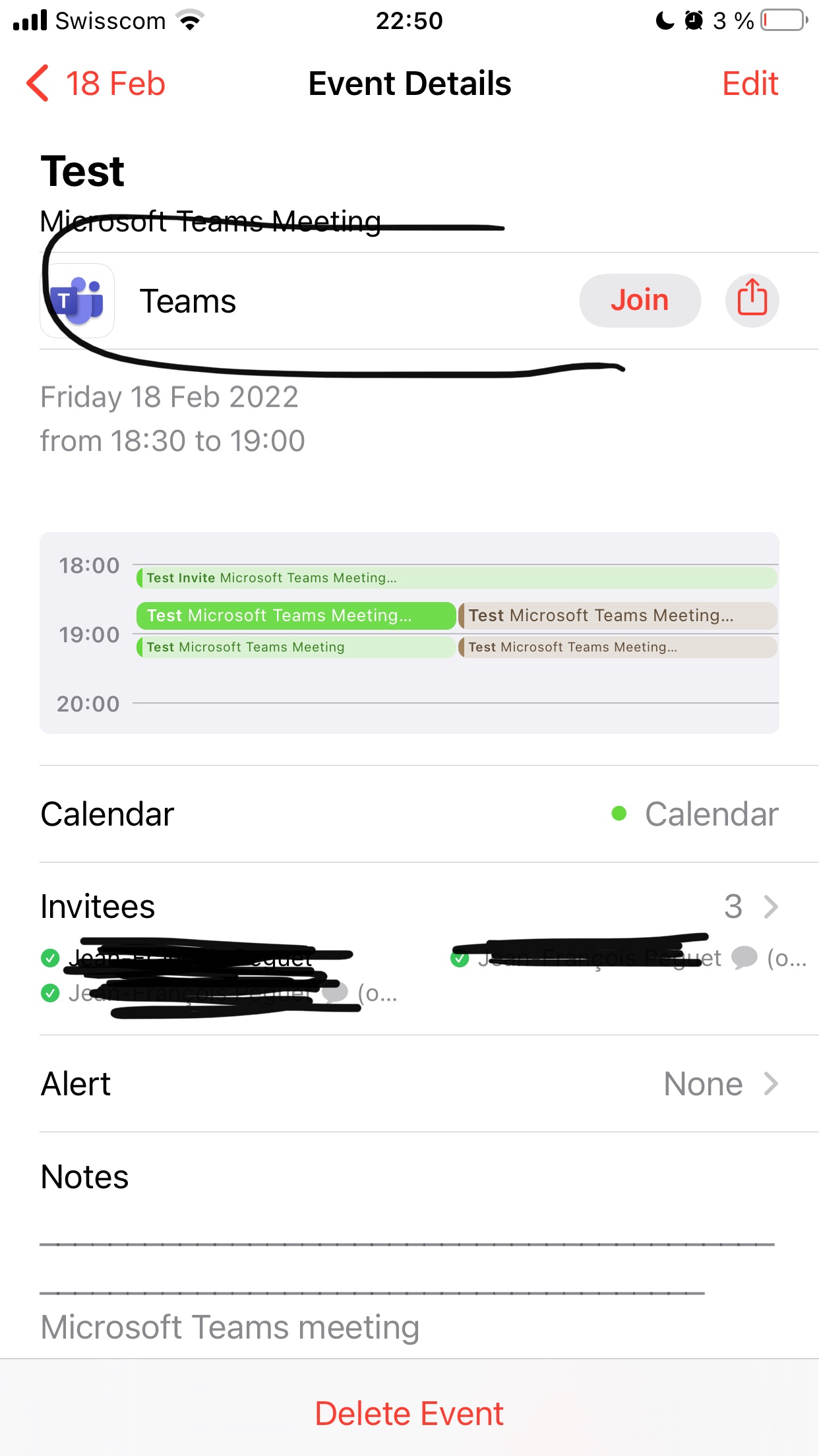The width and height of the screenshot is (819, 1456).
Task: Tap the Wi-Fi icon in the status bar
Action: (x=190, y=20)
